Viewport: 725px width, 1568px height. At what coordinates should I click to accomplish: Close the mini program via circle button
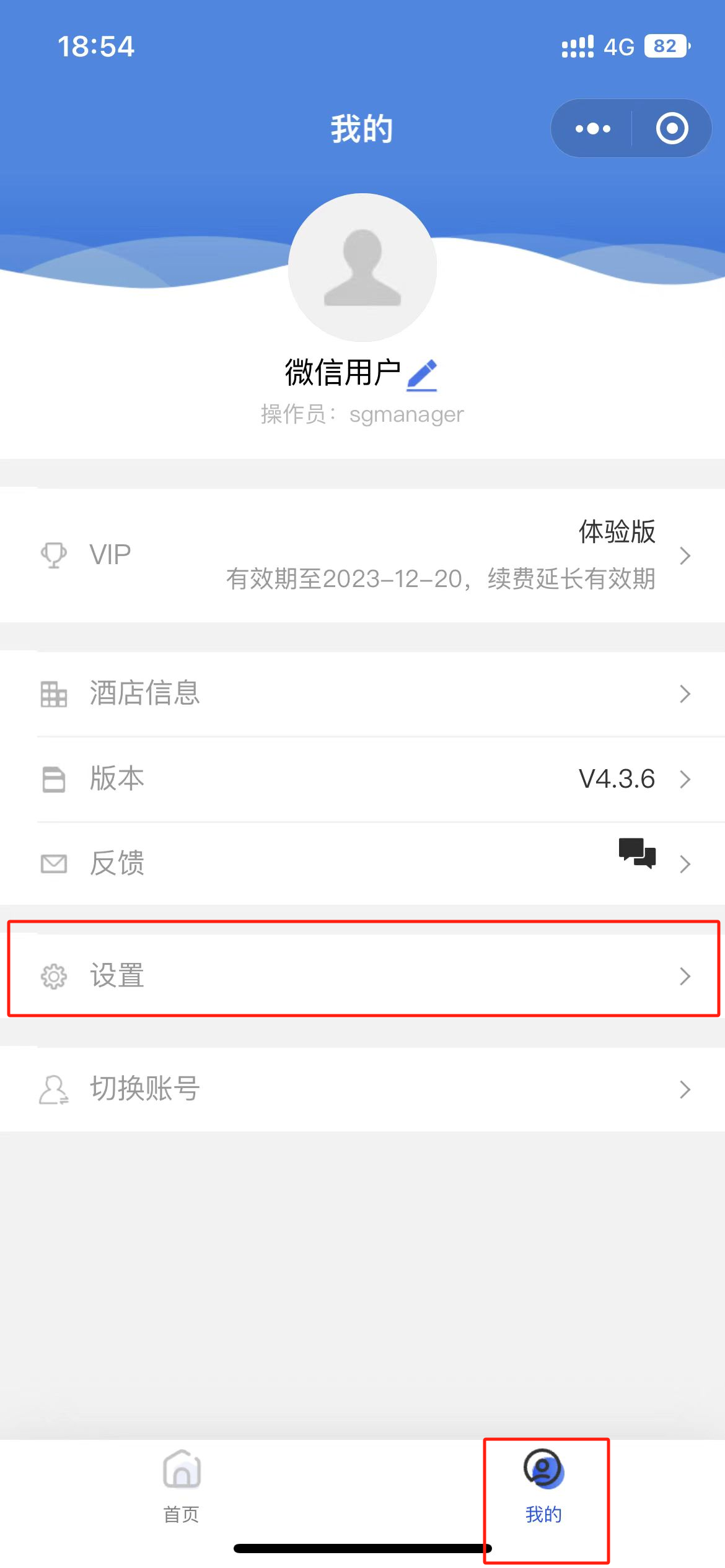(x=672, y=129)
